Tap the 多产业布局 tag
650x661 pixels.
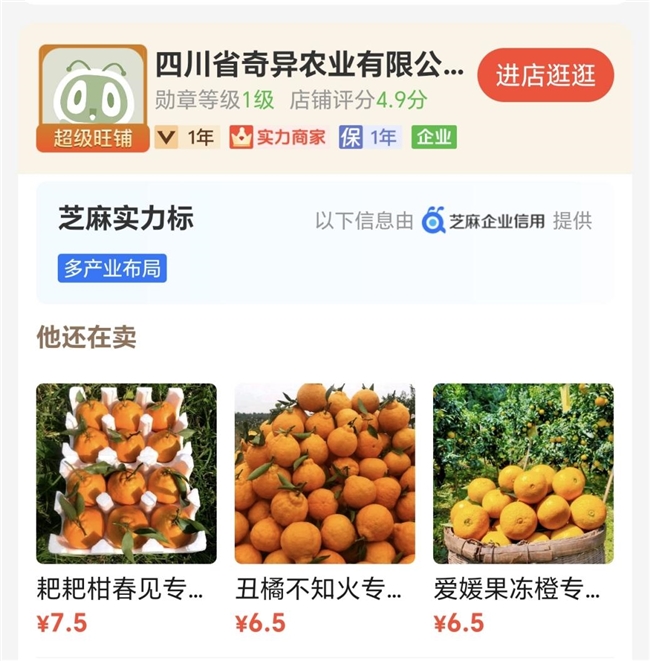[x=112, y=268]
